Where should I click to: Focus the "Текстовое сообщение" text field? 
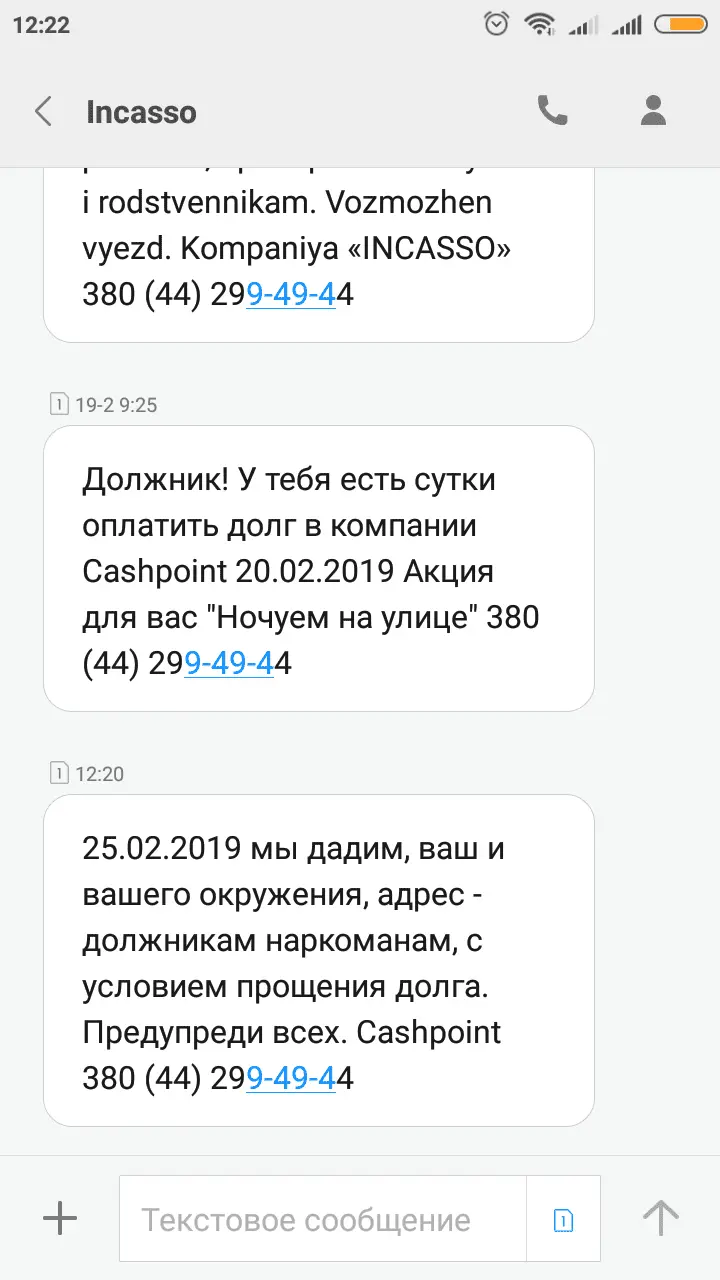pyautogui.click(x=322, y=1220)
